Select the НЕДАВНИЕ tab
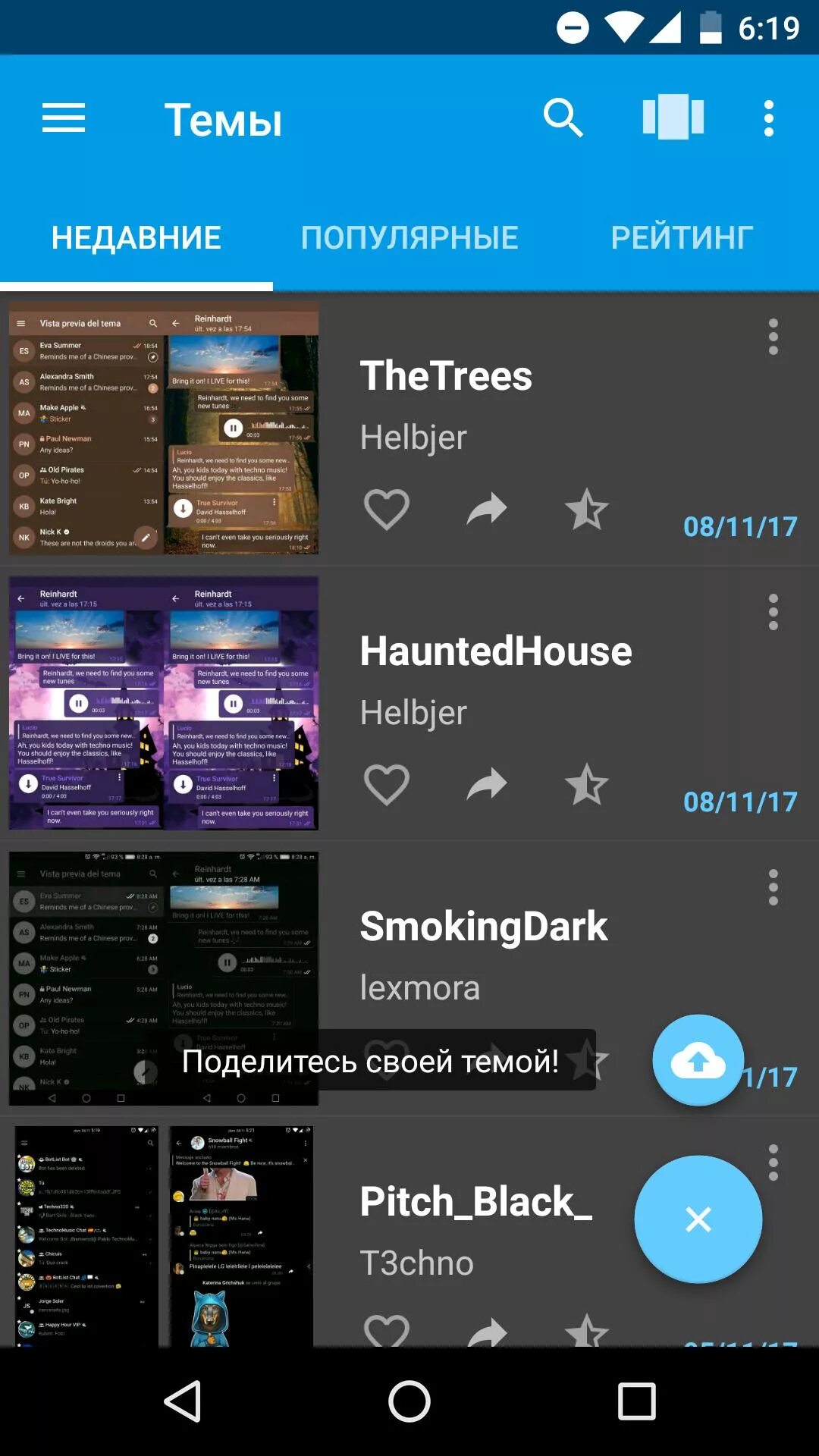This screenshot has height=1456, width=819. [x=136, y=238]
